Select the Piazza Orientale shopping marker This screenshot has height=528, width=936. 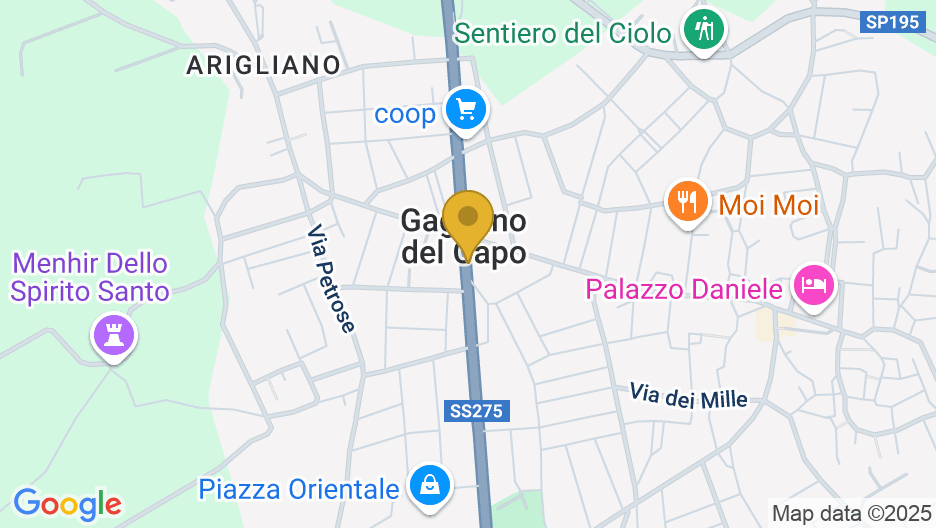point(430,486)
